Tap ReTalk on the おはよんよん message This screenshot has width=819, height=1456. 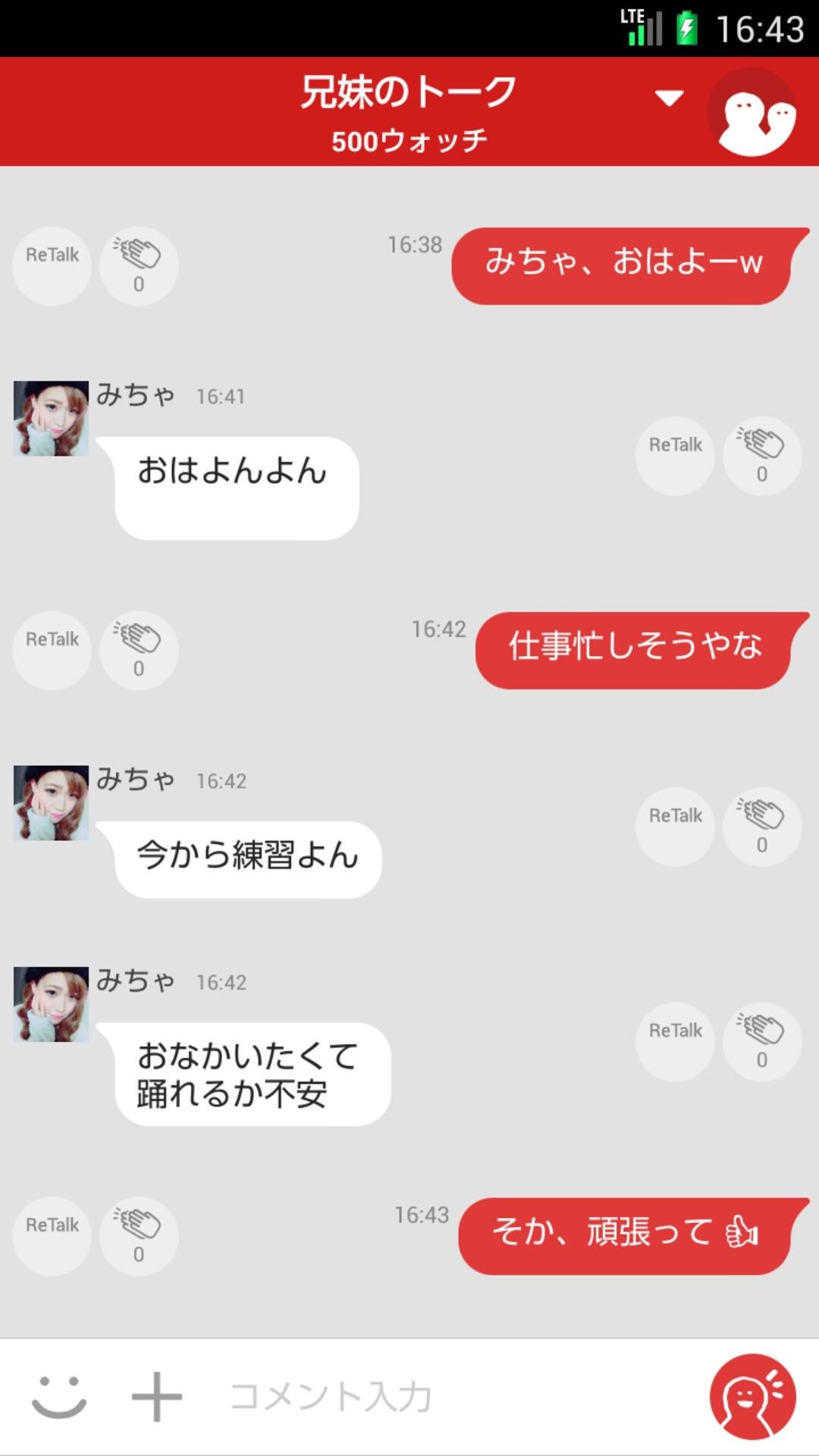click(x=673, y=455)
